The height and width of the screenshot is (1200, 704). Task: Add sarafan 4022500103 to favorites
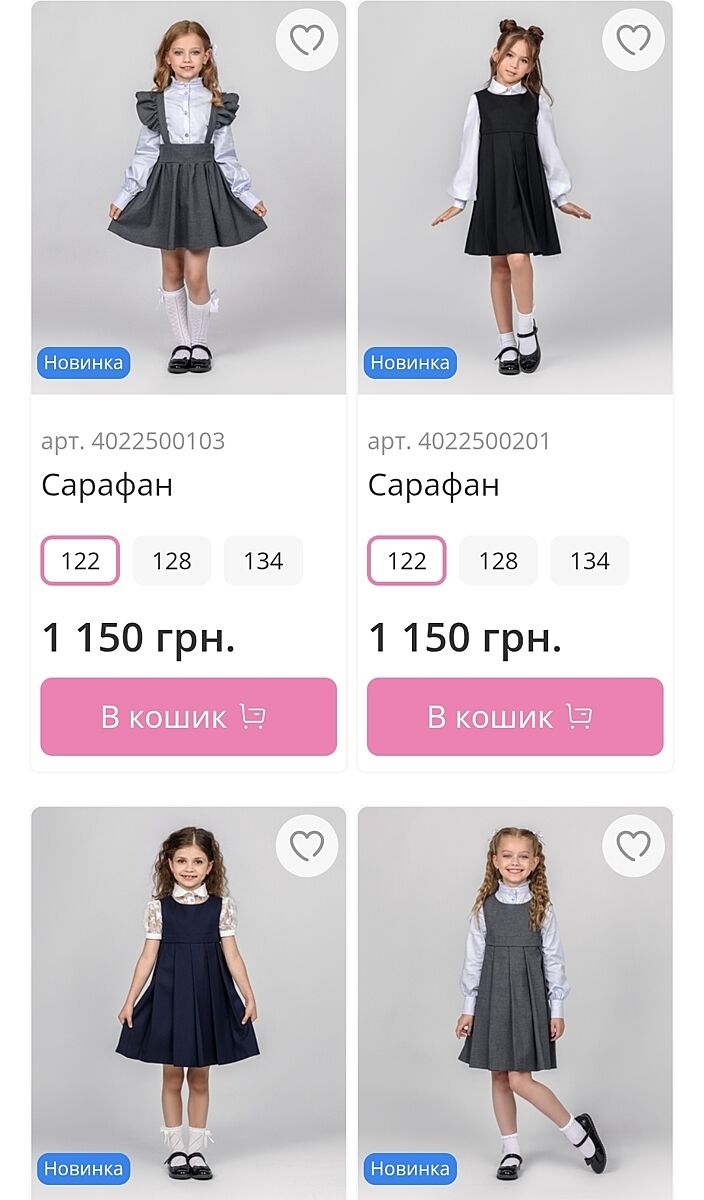306,40
